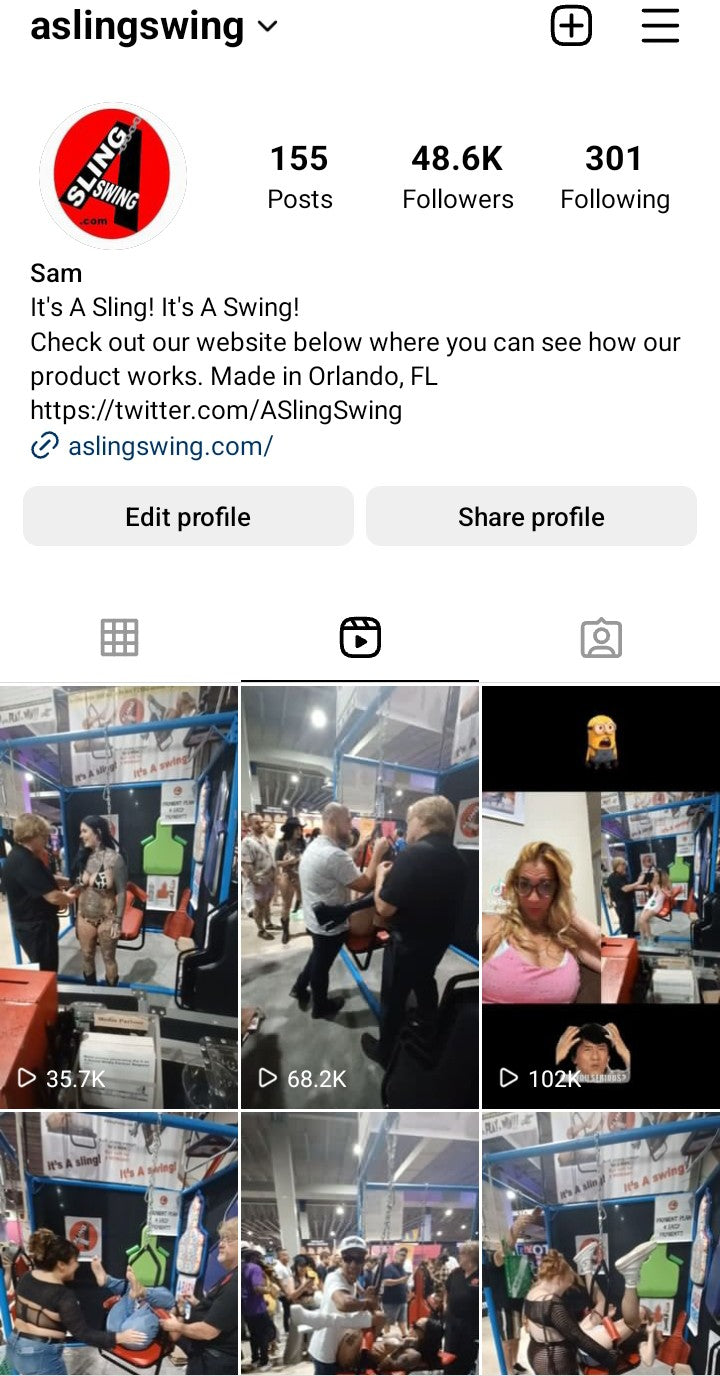View the 301 following list
720x1376 pixels.
point(614,176)
